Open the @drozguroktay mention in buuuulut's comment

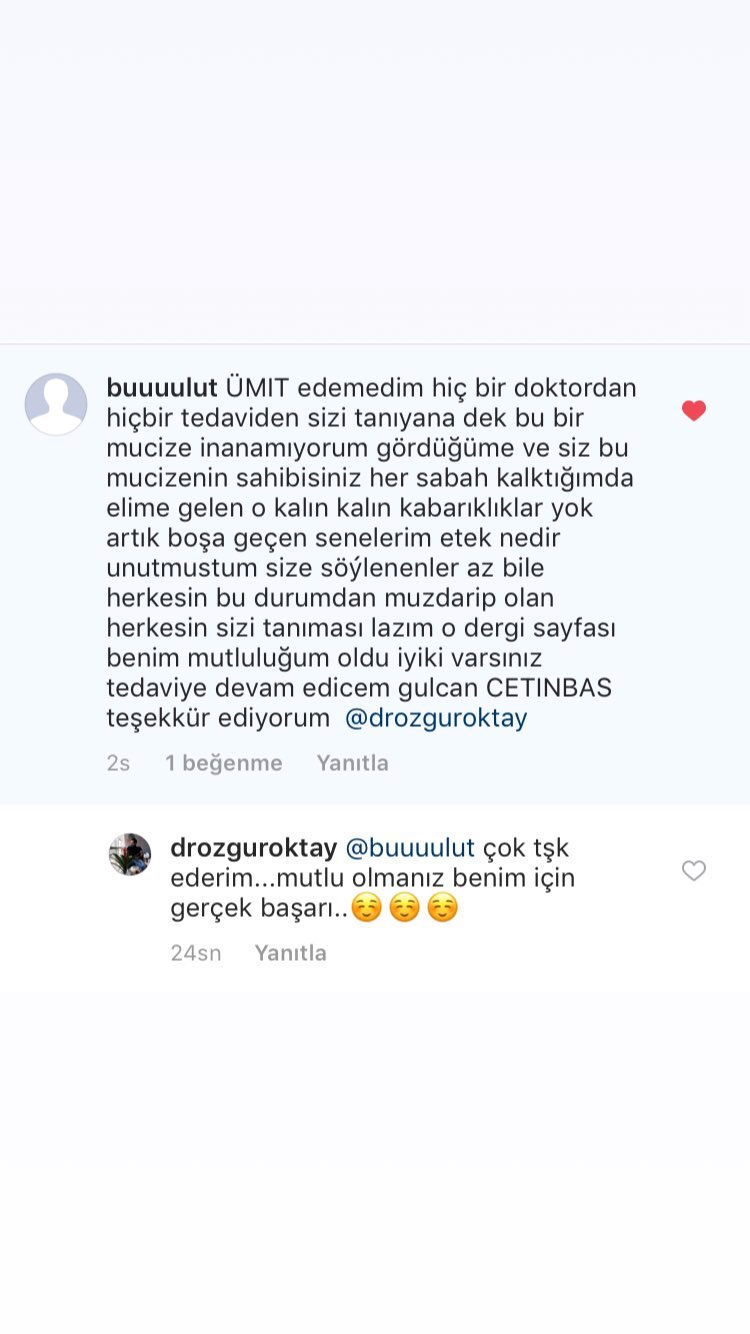coord(436,718)
